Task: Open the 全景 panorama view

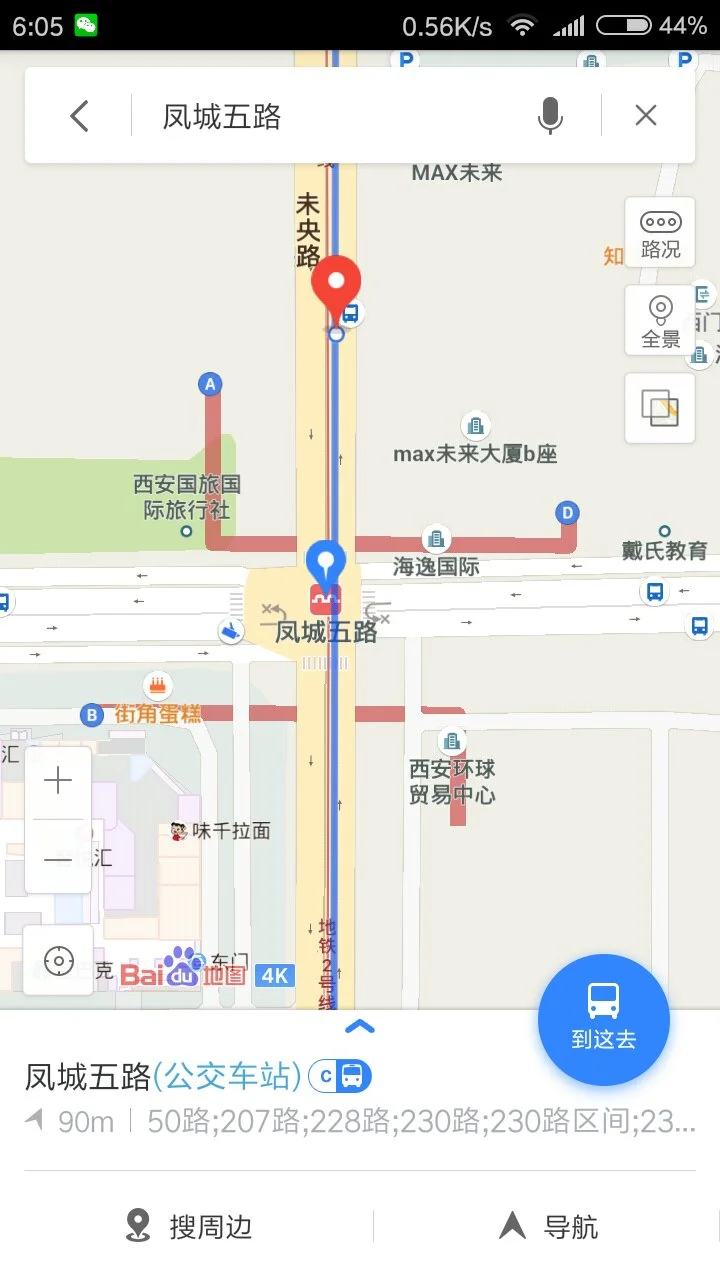Action: tap(659, 320)
